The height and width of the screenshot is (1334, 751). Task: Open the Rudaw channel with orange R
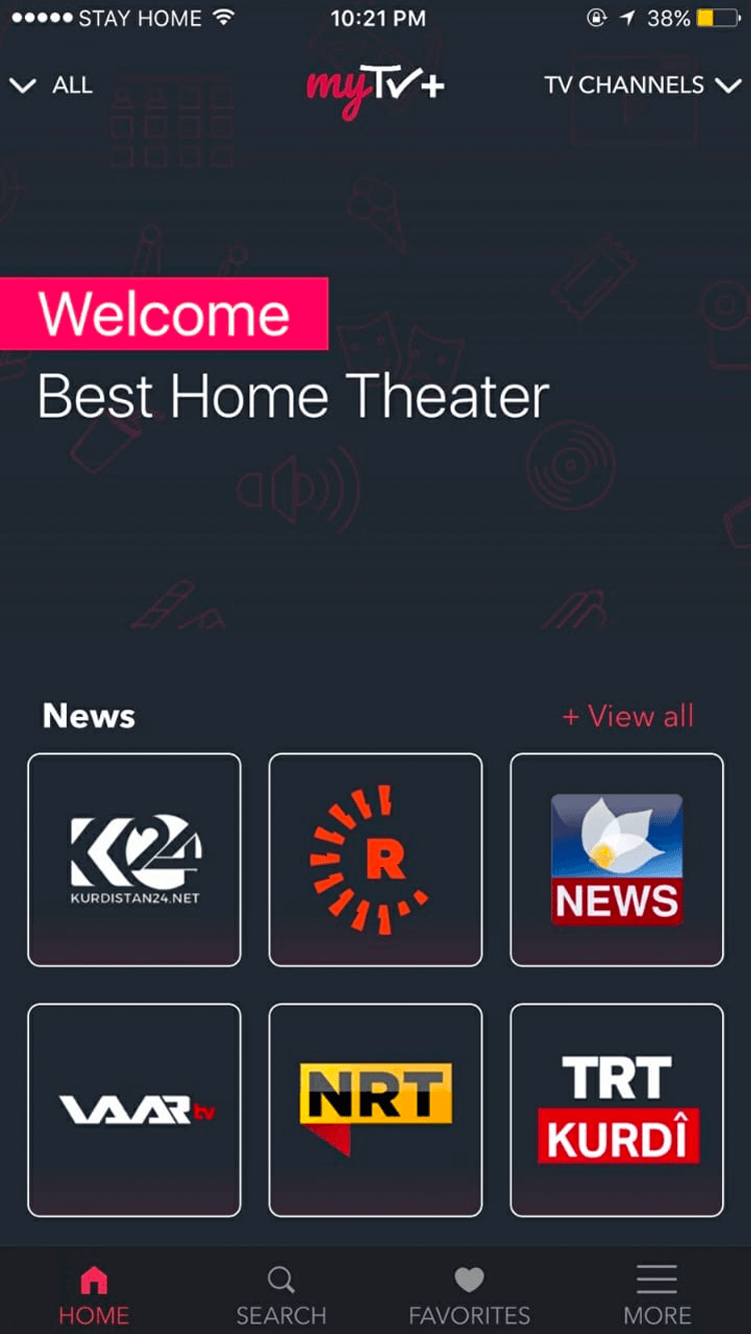(x=375, y=860)
